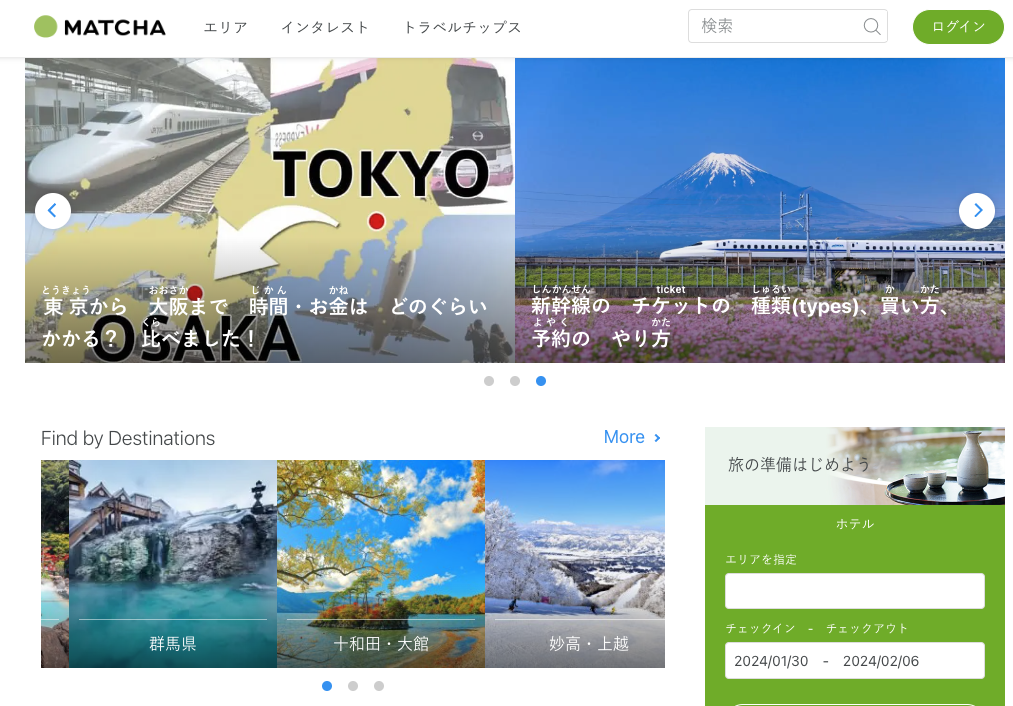Open the MATCHA home logo
Screen dimensions: 1013x706
(100, 27)
